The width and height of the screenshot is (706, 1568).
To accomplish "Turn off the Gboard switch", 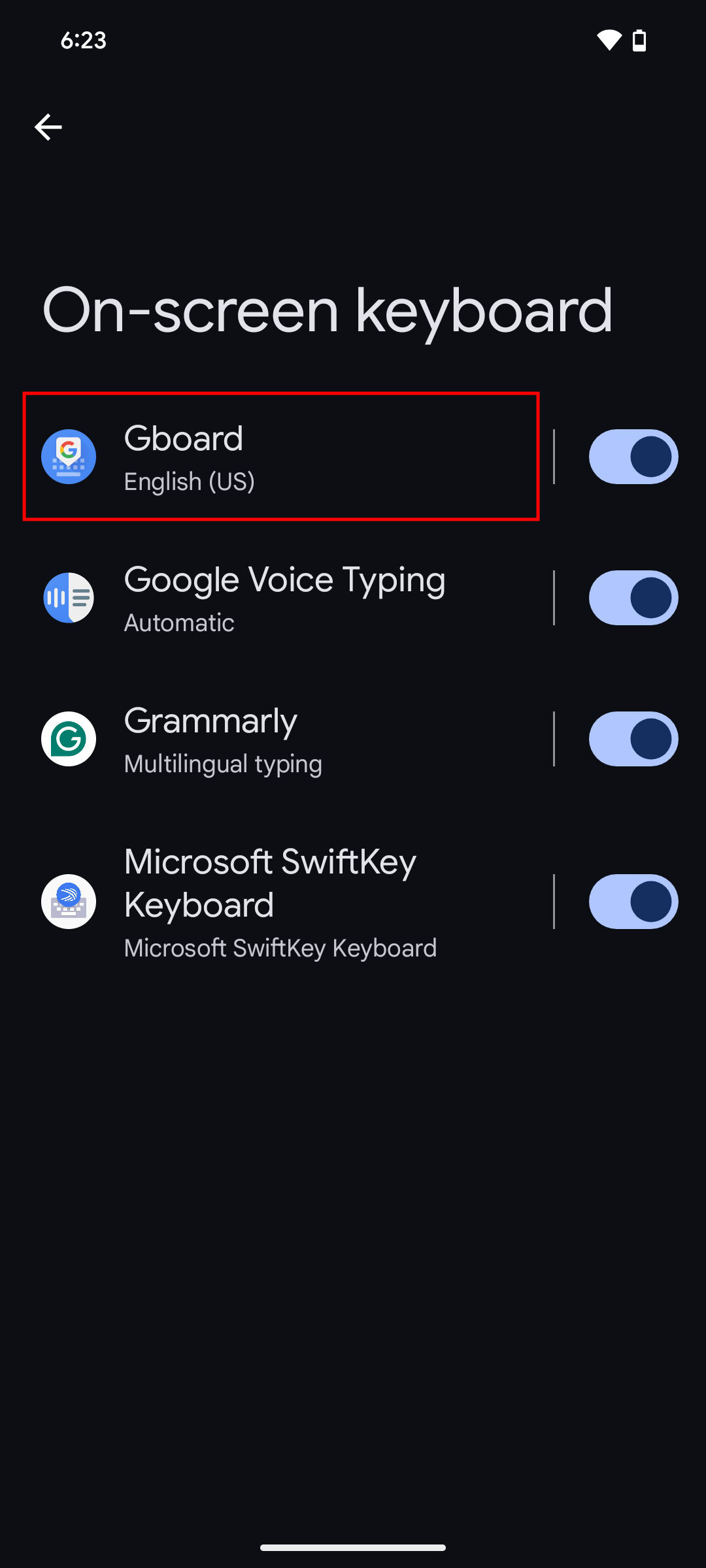I will [633, 457].
